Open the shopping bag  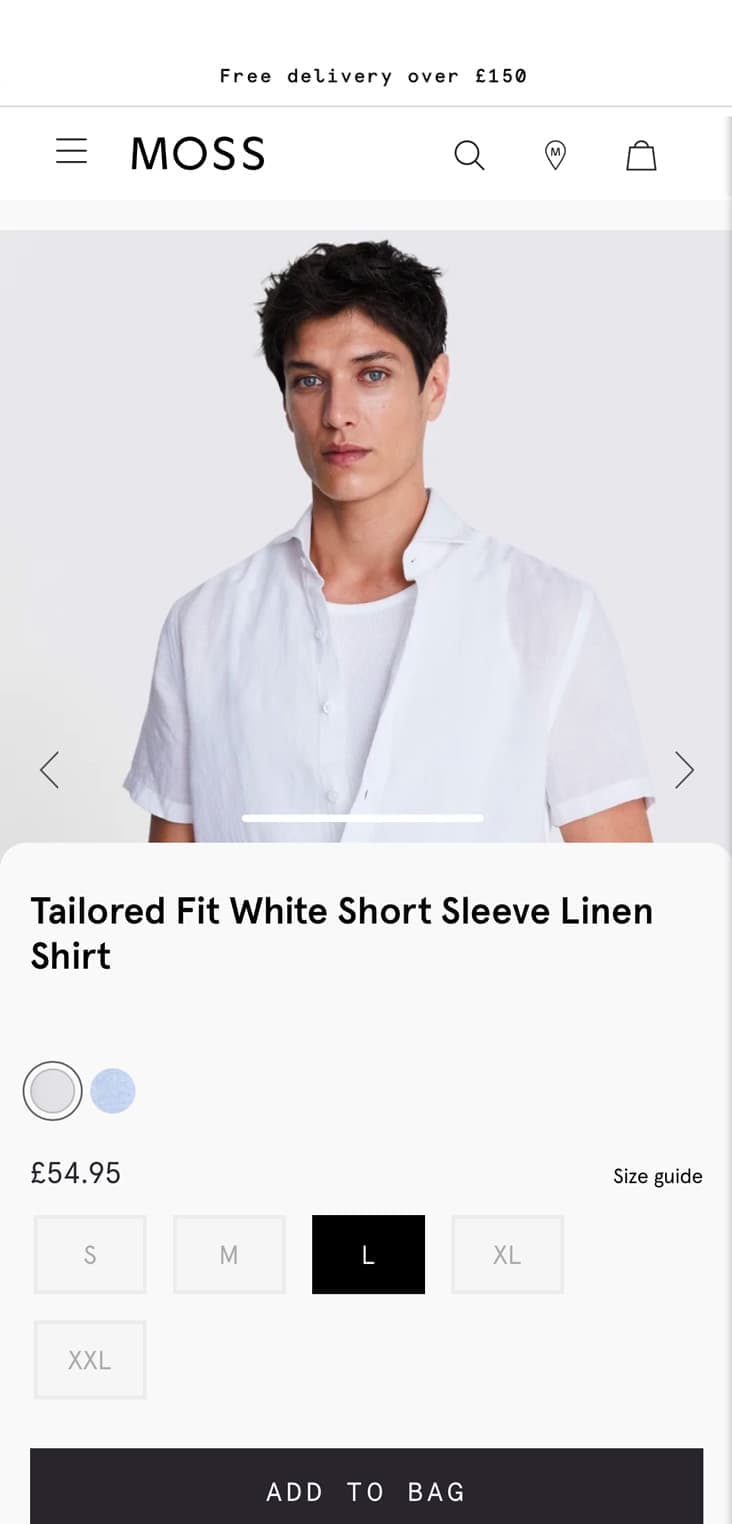point(641,155)
